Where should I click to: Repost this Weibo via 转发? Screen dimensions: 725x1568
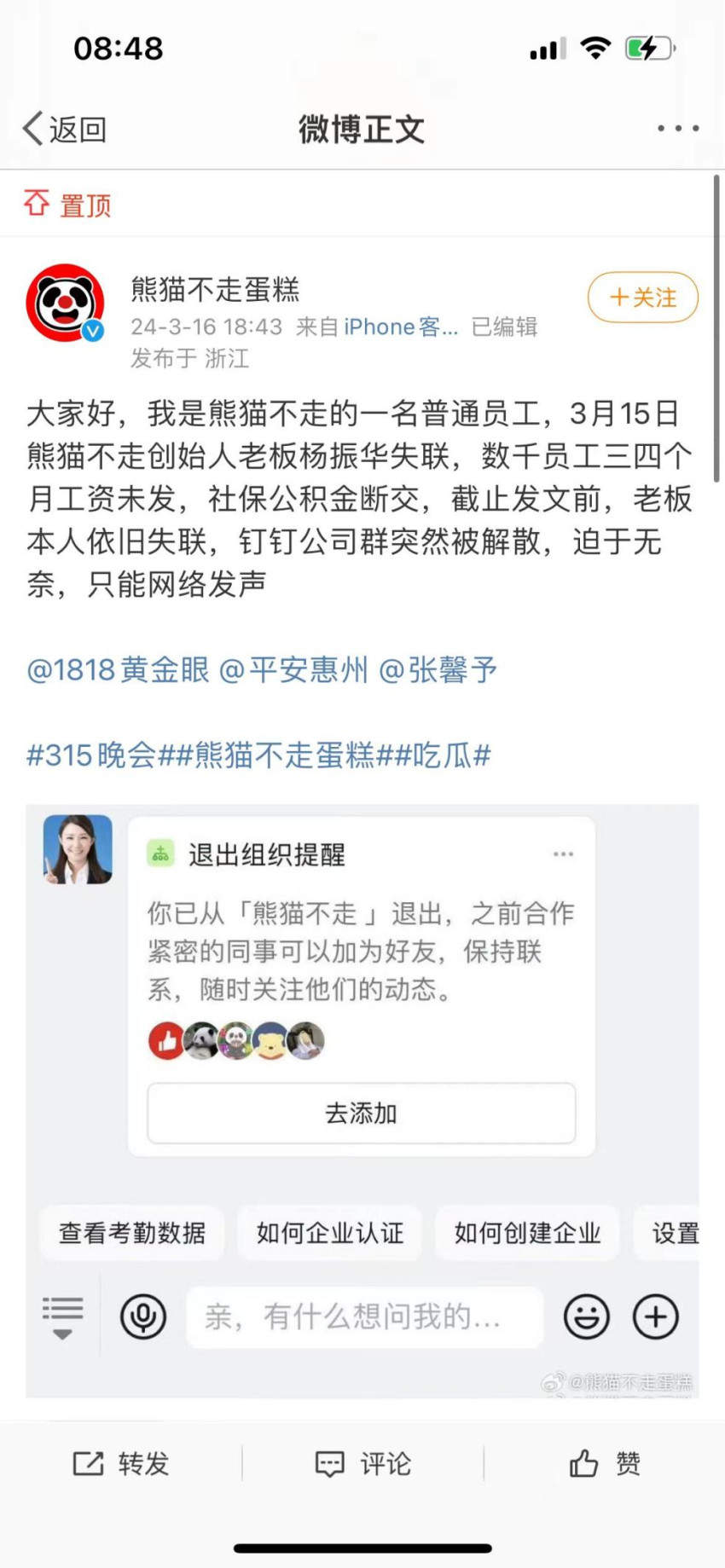(121, 1464)
